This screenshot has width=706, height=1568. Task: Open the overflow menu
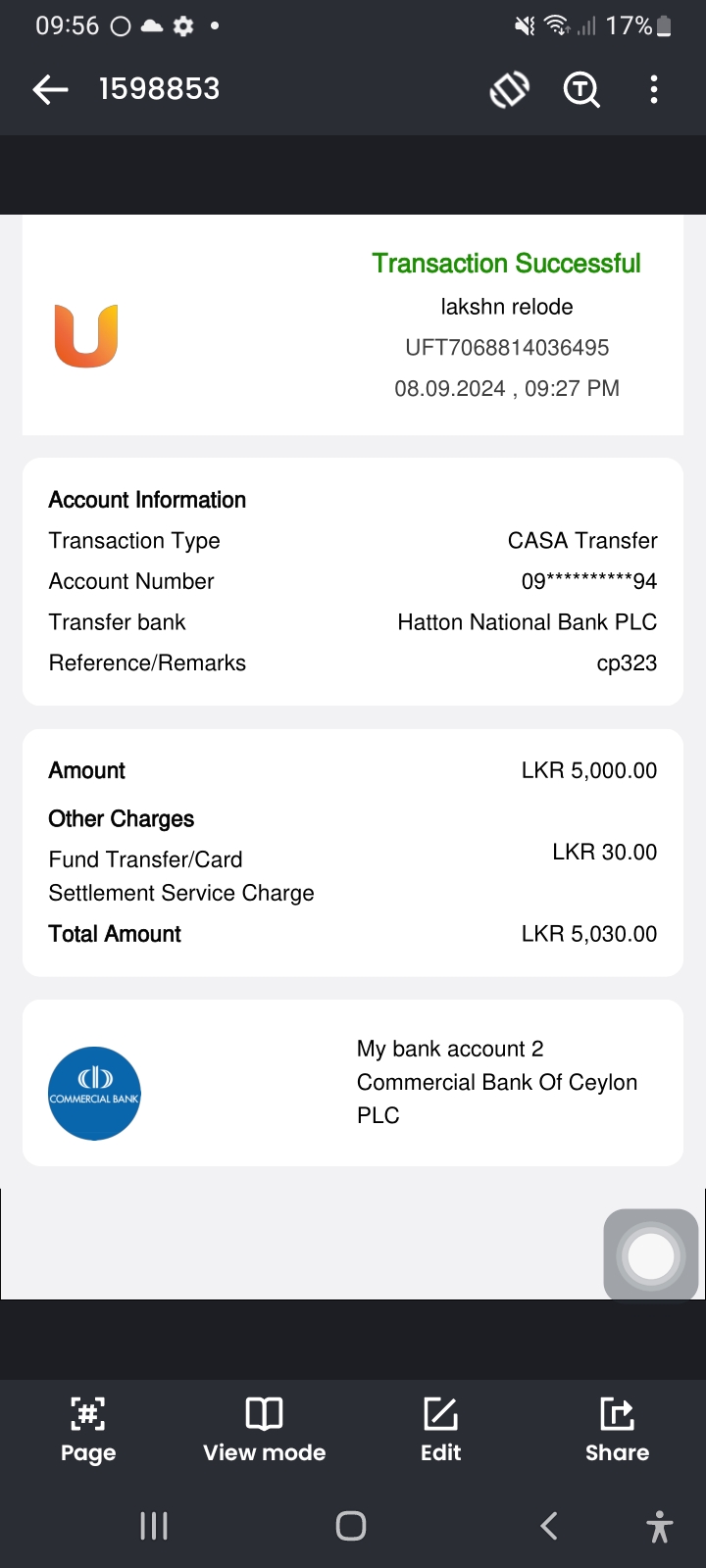(654, 90)
